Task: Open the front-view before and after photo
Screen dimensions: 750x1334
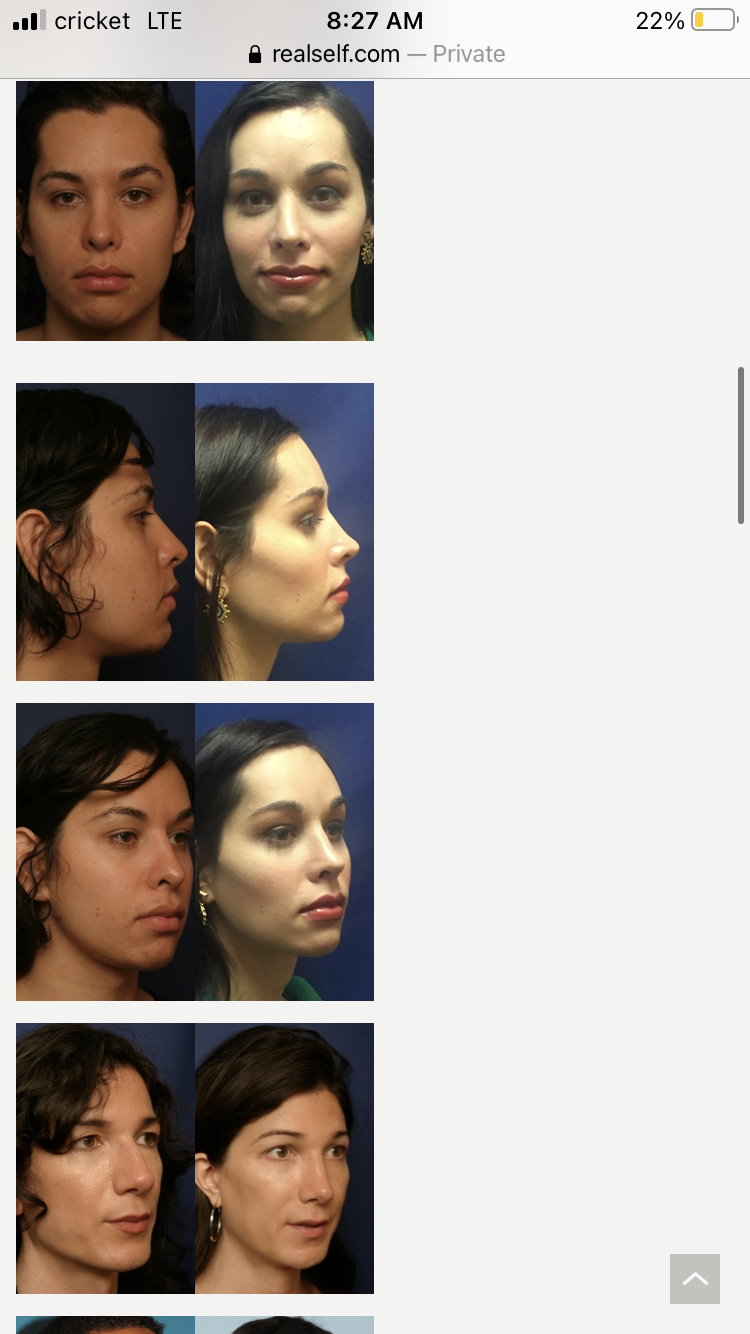Action: (x=195, y=211)
